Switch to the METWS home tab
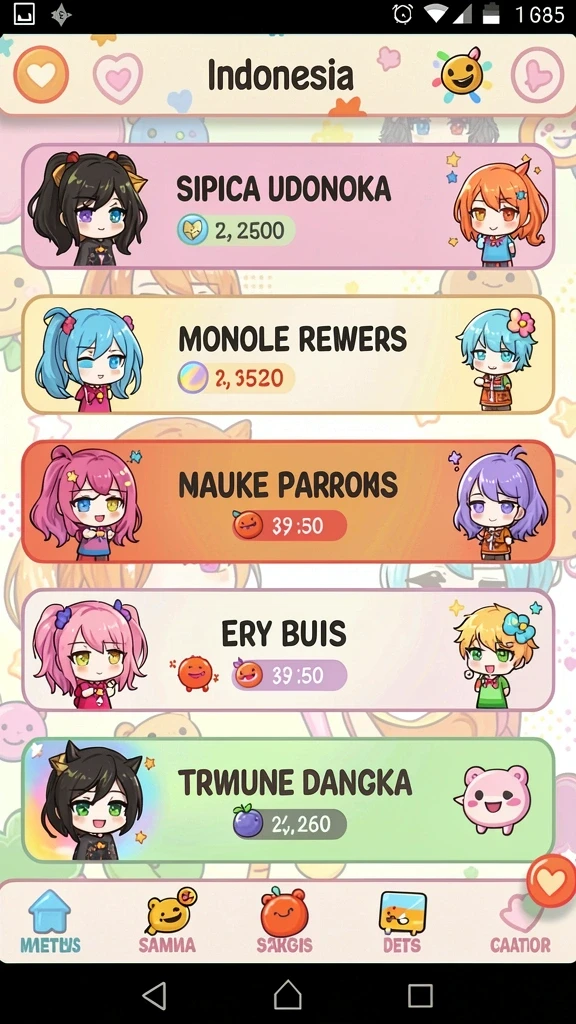 50,921
